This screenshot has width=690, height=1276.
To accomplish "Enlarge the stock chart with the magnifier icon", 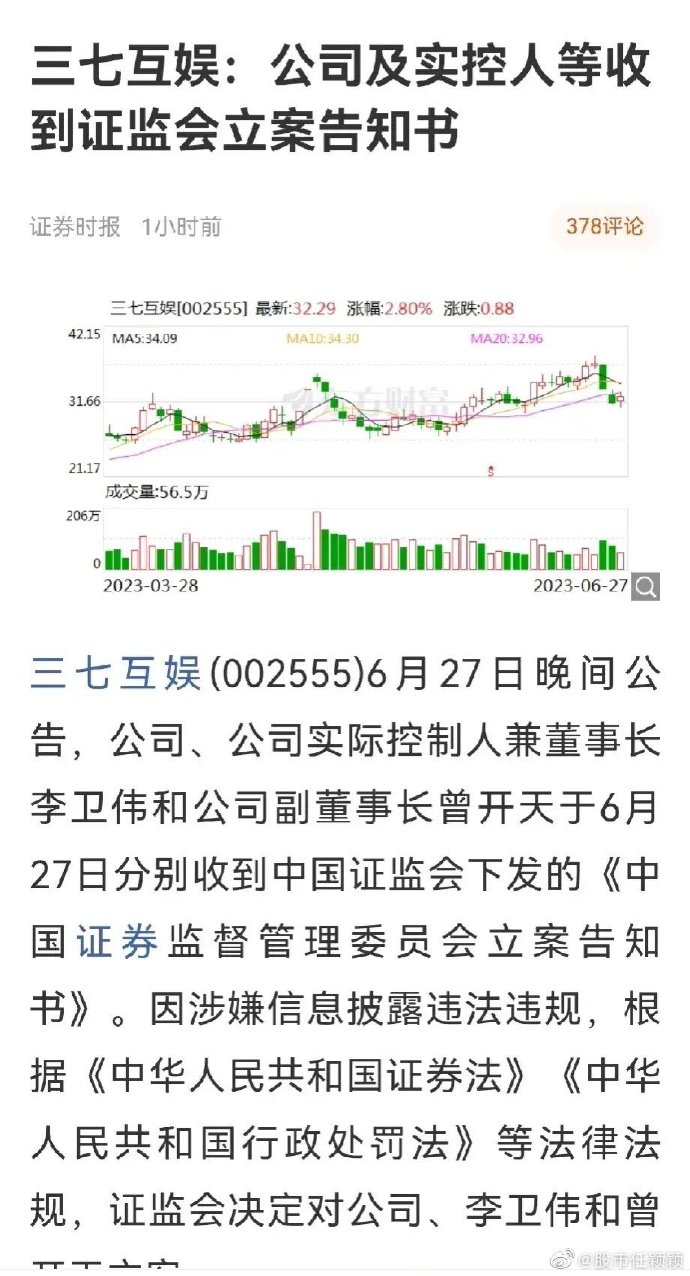I will [647, 586].
